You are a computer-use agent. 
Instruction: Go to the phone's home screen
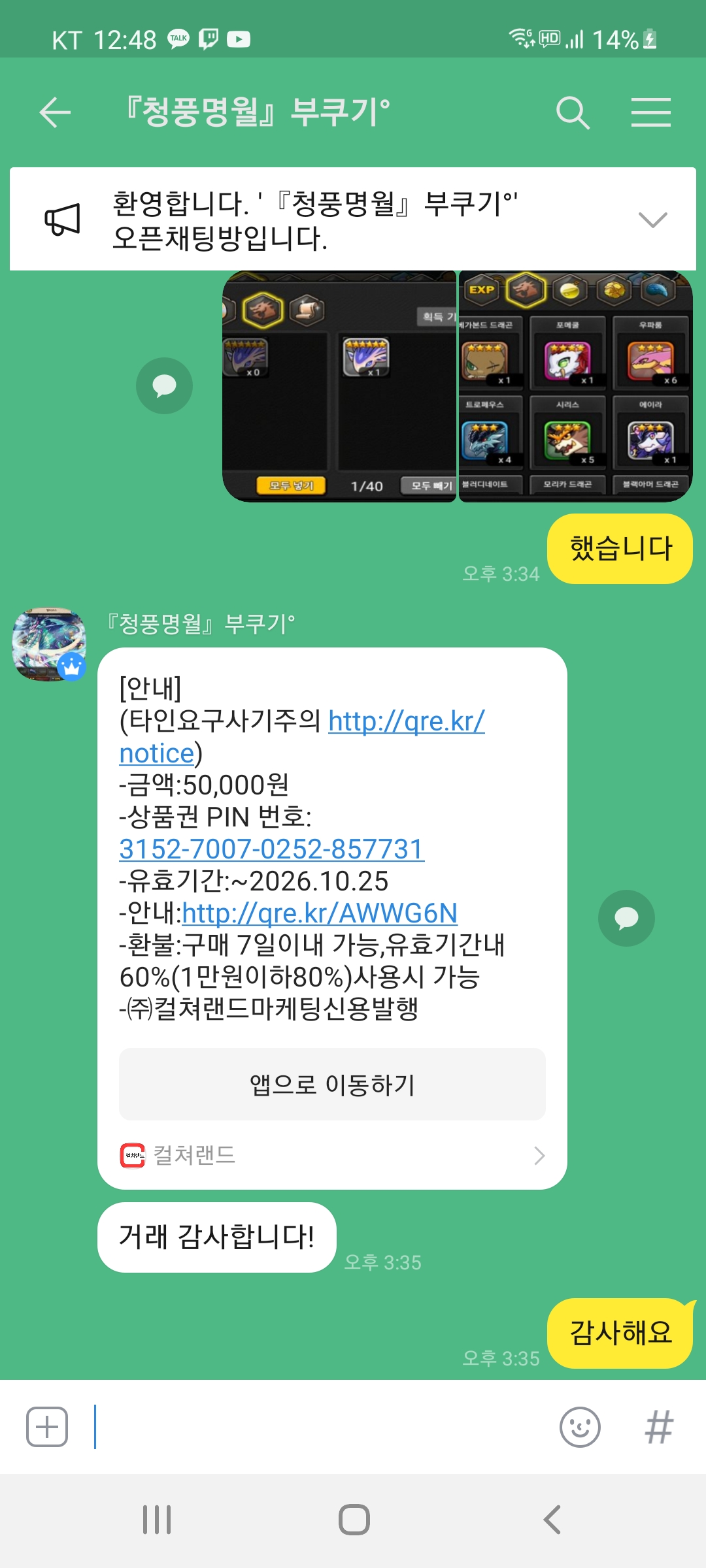coord(354,1520)
